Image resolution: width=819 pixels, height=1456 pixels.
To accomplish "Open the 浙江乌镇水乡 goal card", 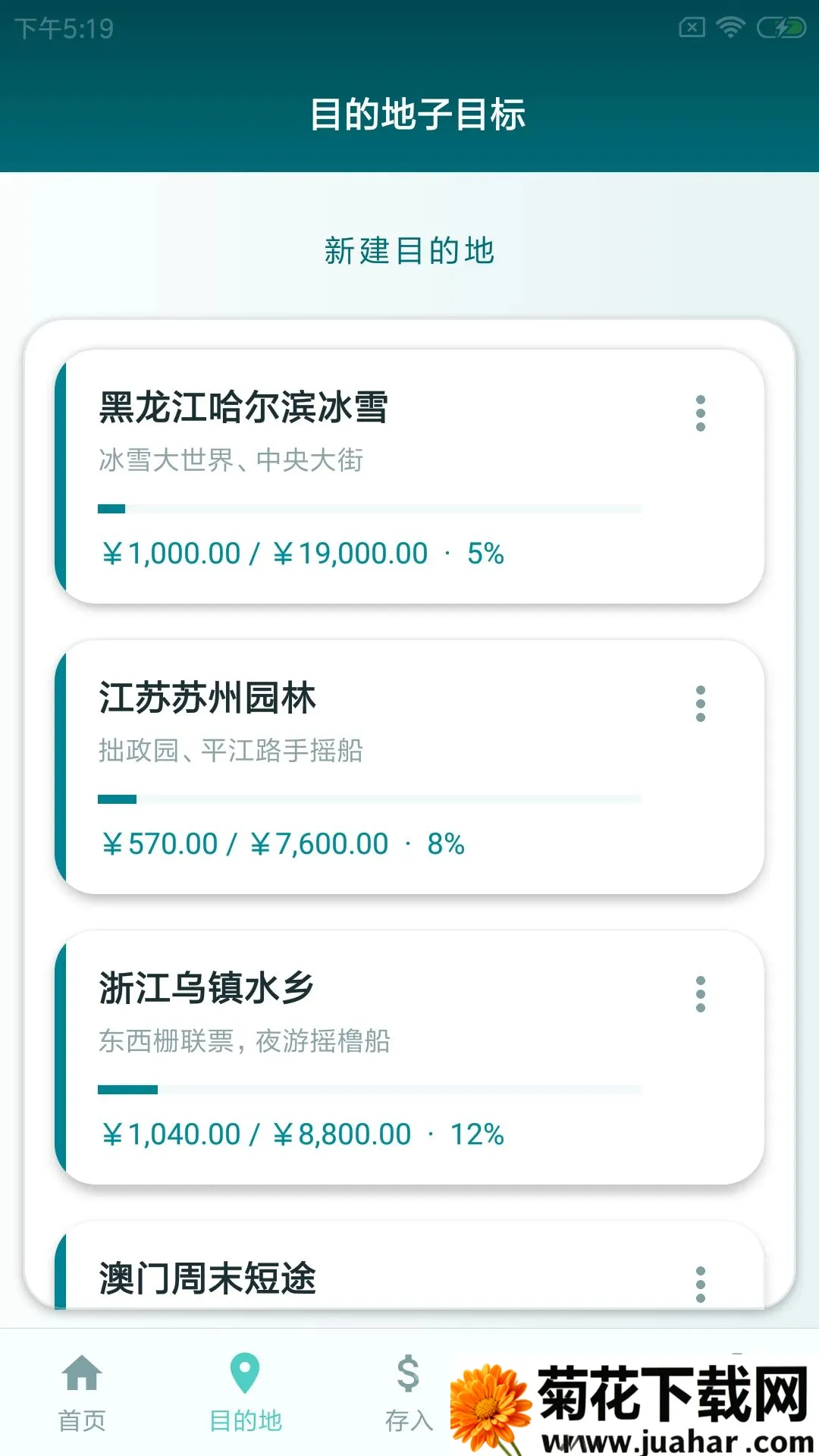I will pos(409,1057).
